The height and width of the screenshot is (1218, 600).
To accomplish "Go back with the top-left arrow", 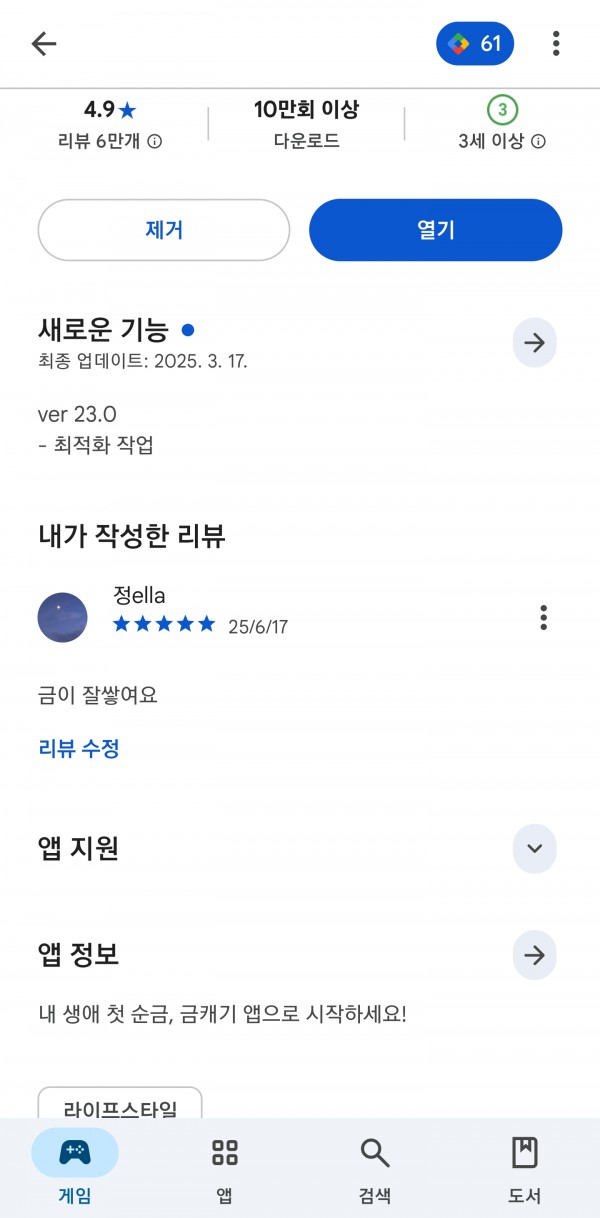I will pyautogui.click(x=44, y=44).
